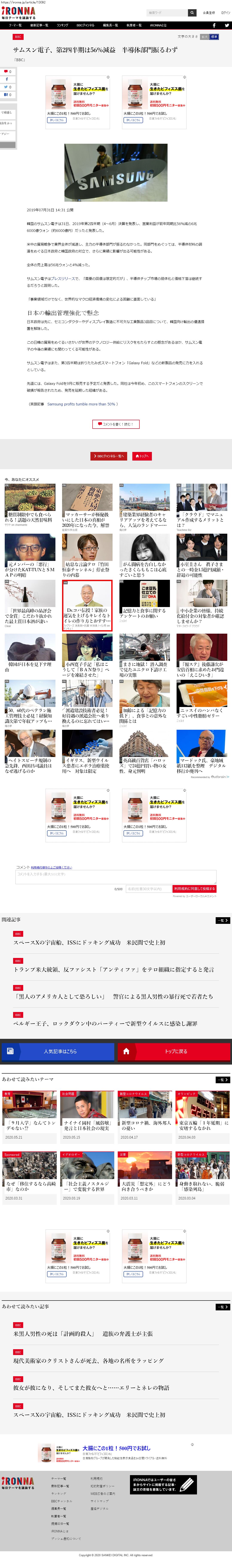Screen dimensions: 232x1568
Task: Tap the red トップへ button
Action: (x=141, y=456)
